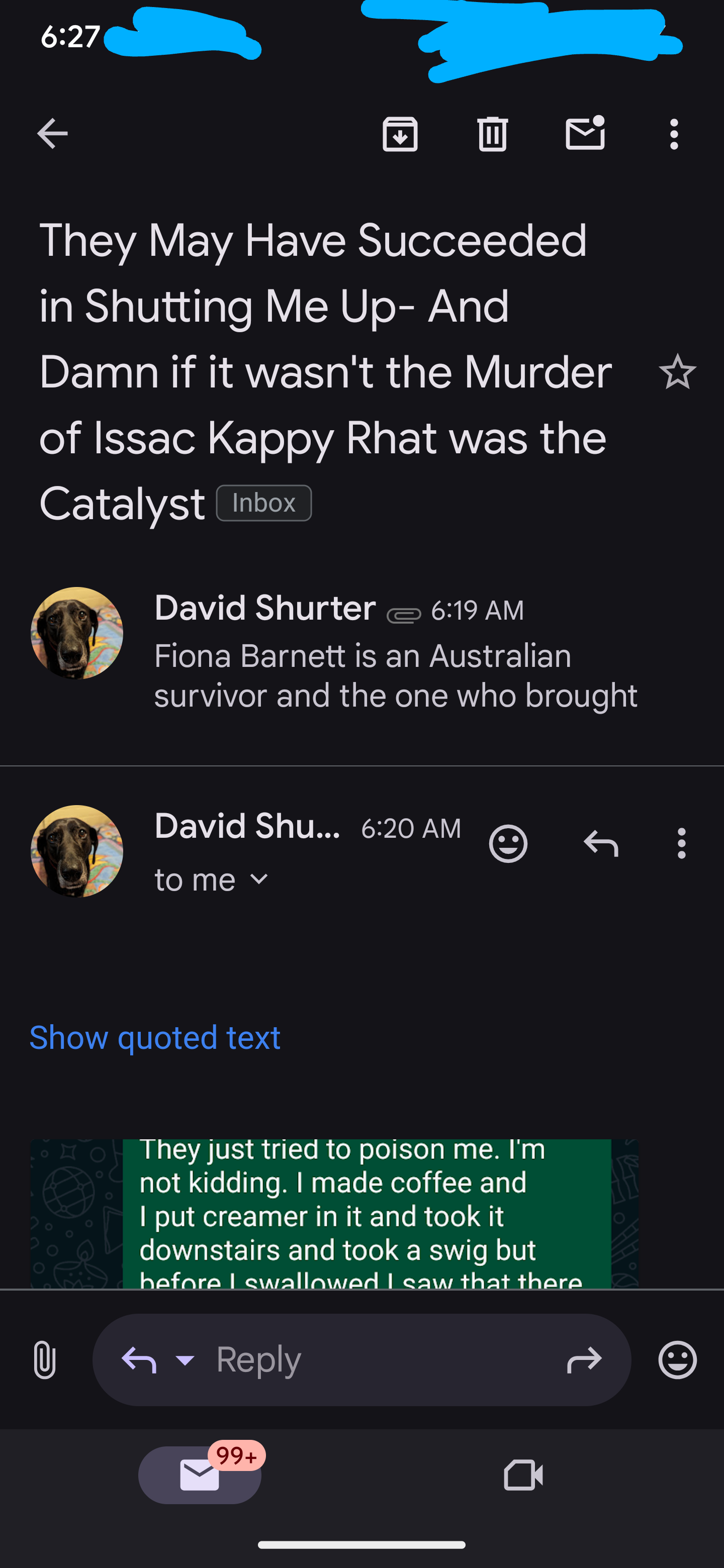Image resolution: width=724 pixels, height=1568 pixels.
Task: Reply using the 6:20 AM message arrow
Action: tap(601, 844)
